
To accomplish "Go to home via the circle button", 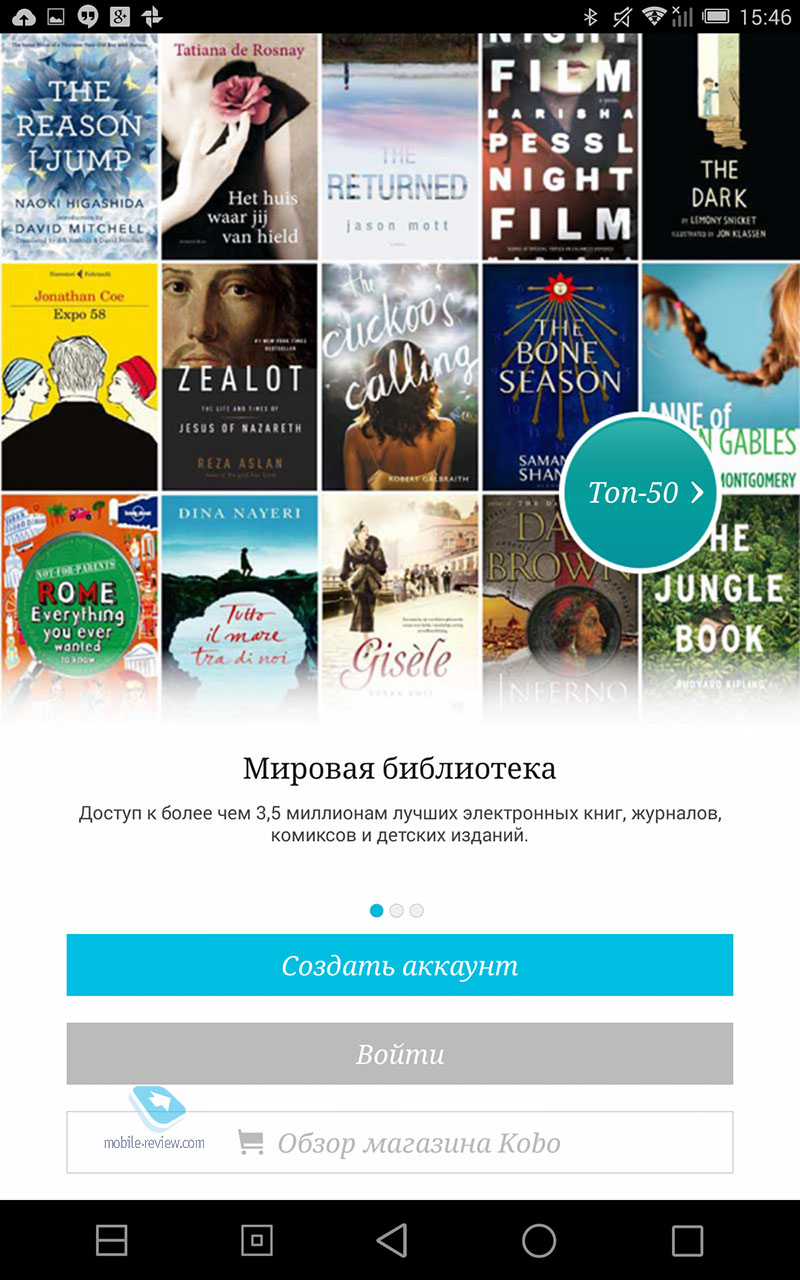I will (539, 1240).
